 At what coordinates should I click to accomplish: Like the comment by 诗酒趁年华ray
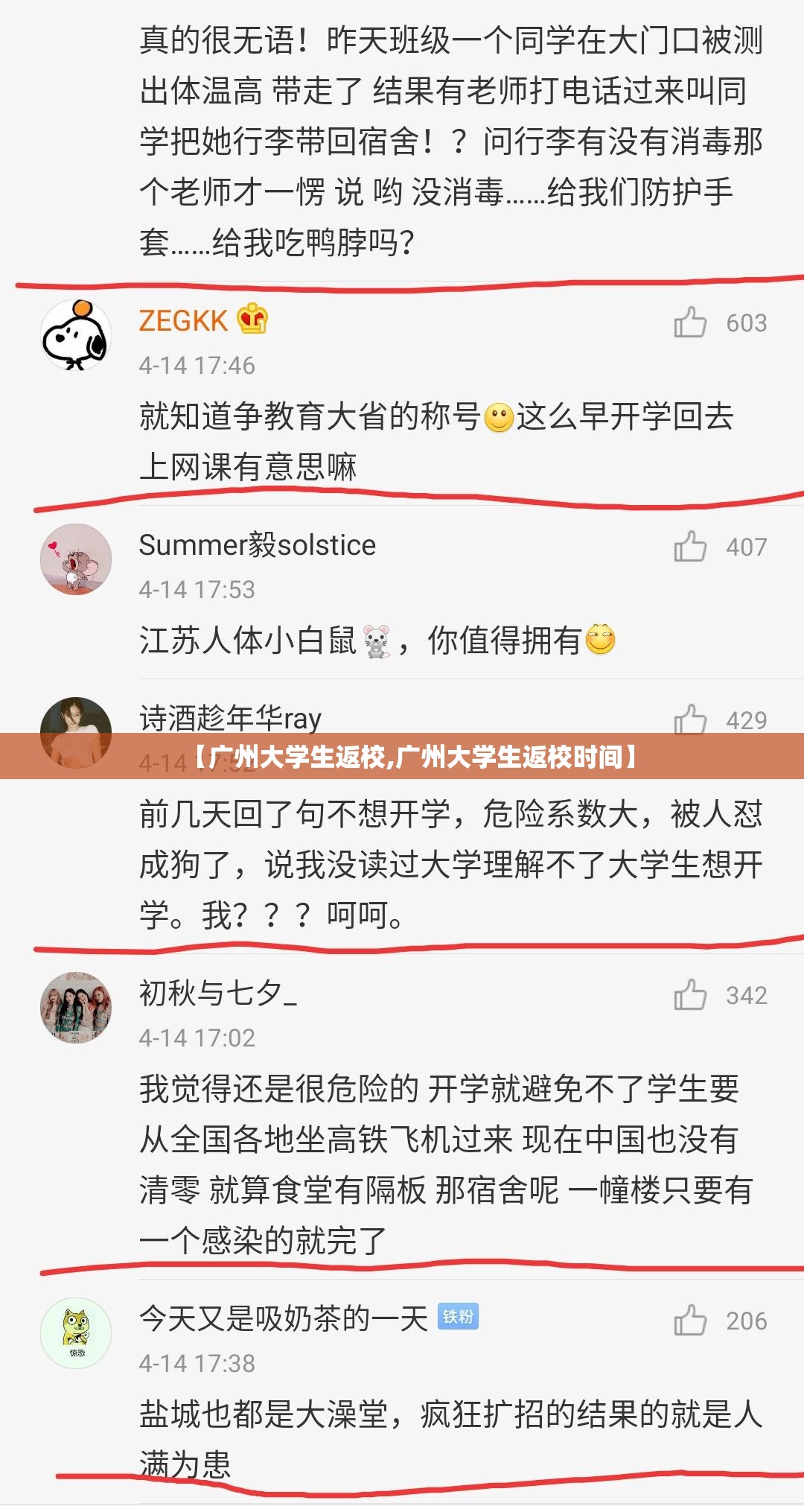pyautogui.click(x=690, y=720)
